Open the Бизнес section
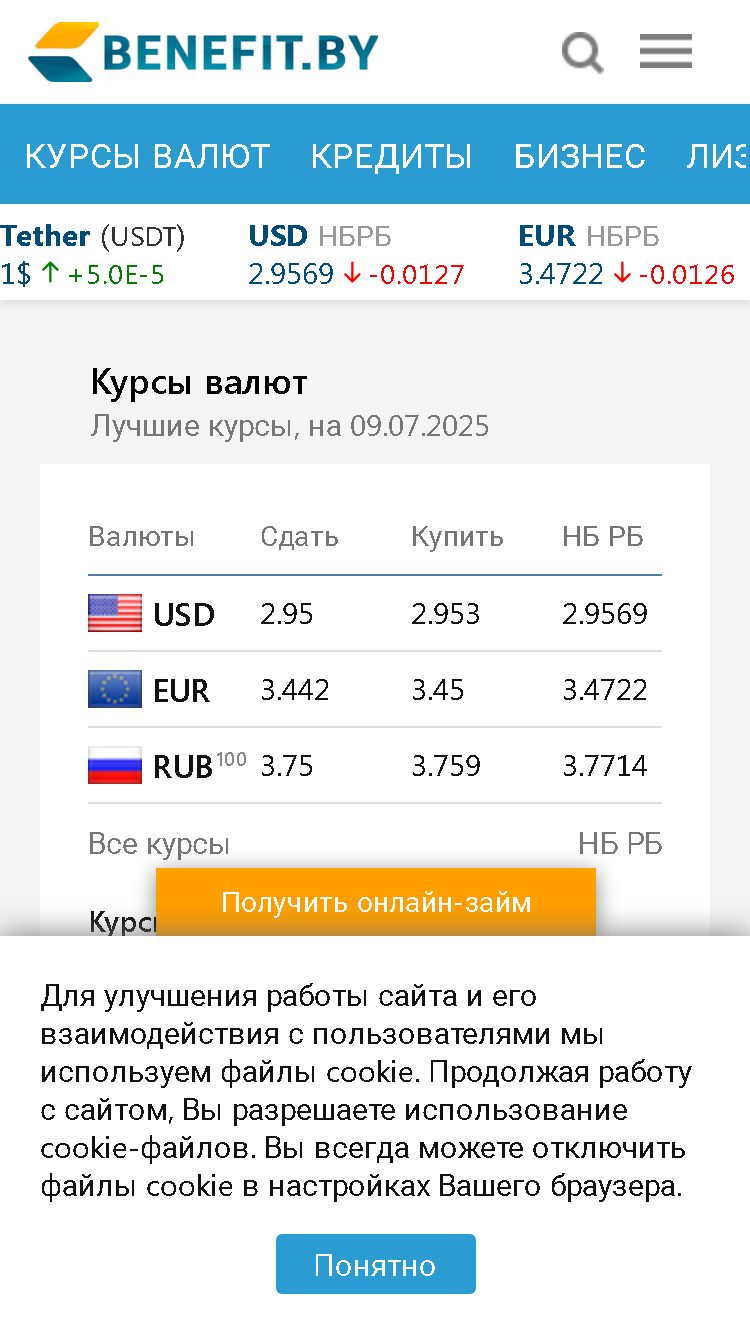This screenshot has height=1334, width=750. click(580, 156)
